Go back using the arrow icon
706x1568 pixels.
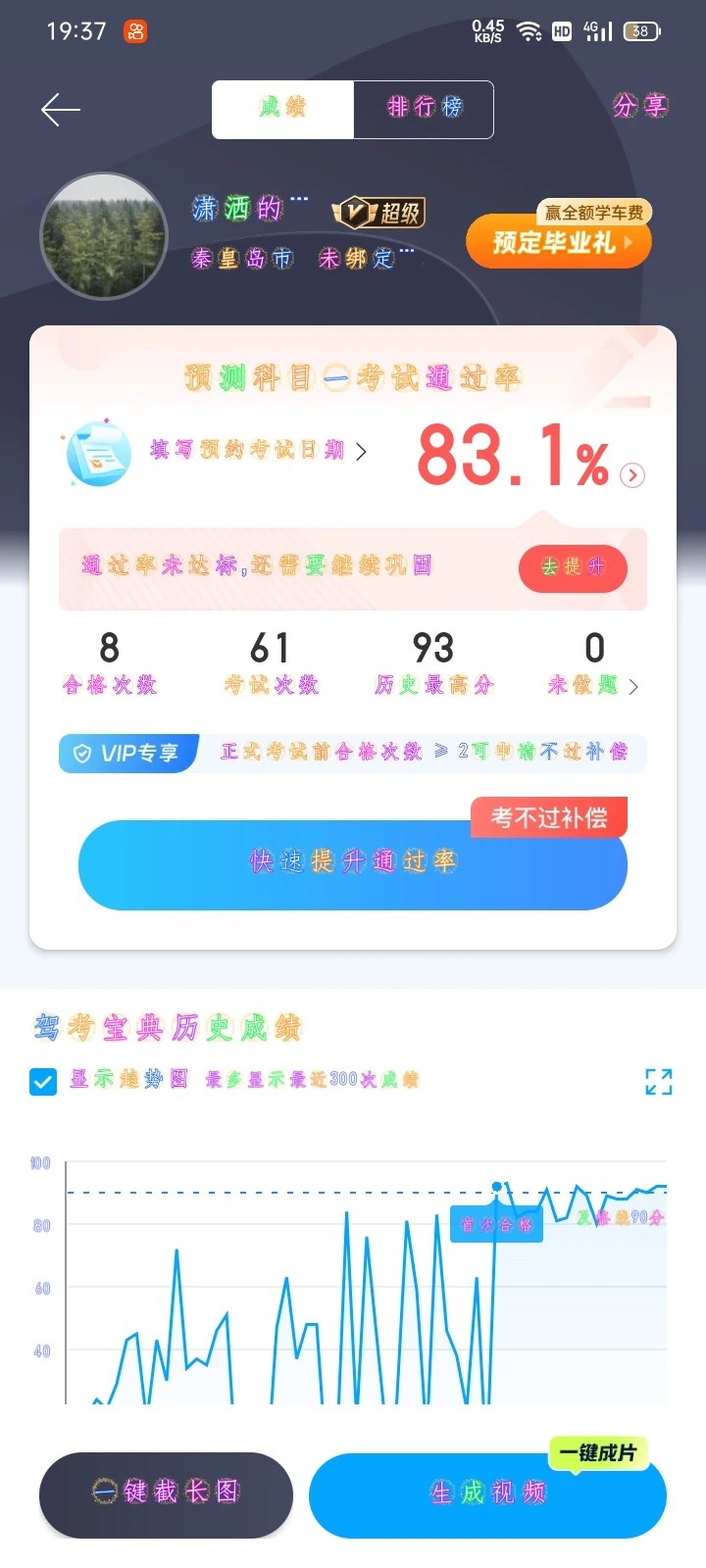point(60,110)
